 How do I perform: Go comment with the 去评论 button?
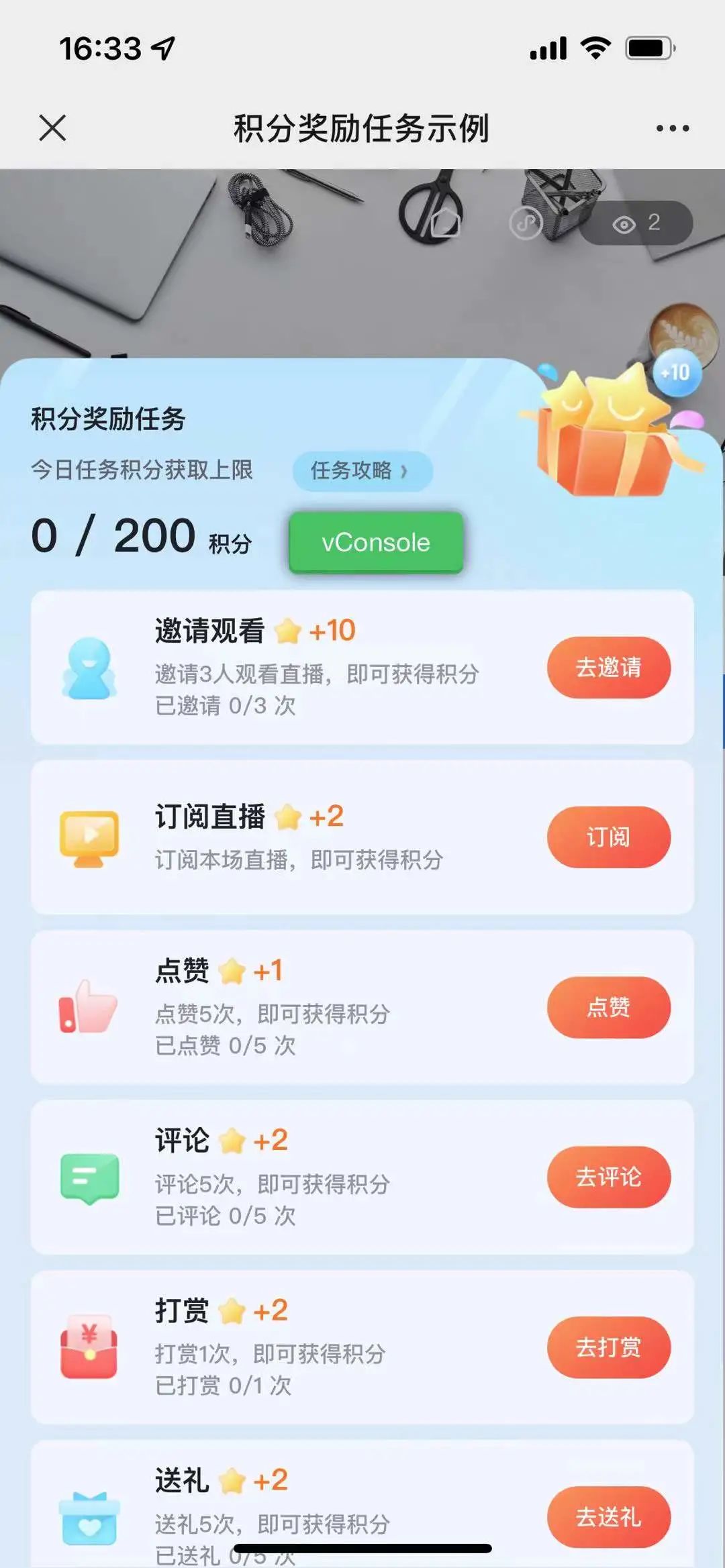pyautogui.click(x=608, y=1177)
